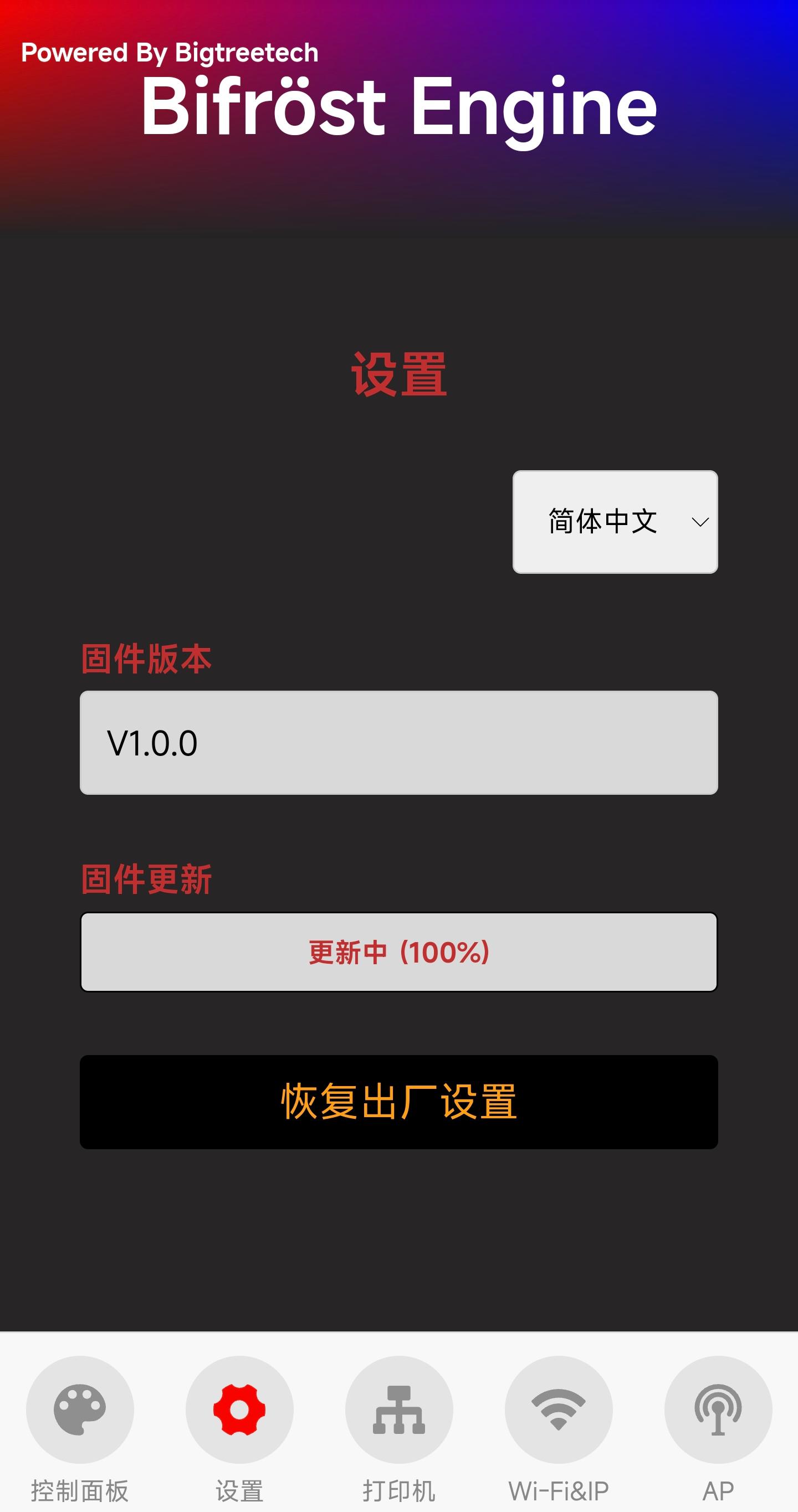Expand the 简体中文 language dropdown
This screenshot has width=798, height=1512.
point(615,521)
